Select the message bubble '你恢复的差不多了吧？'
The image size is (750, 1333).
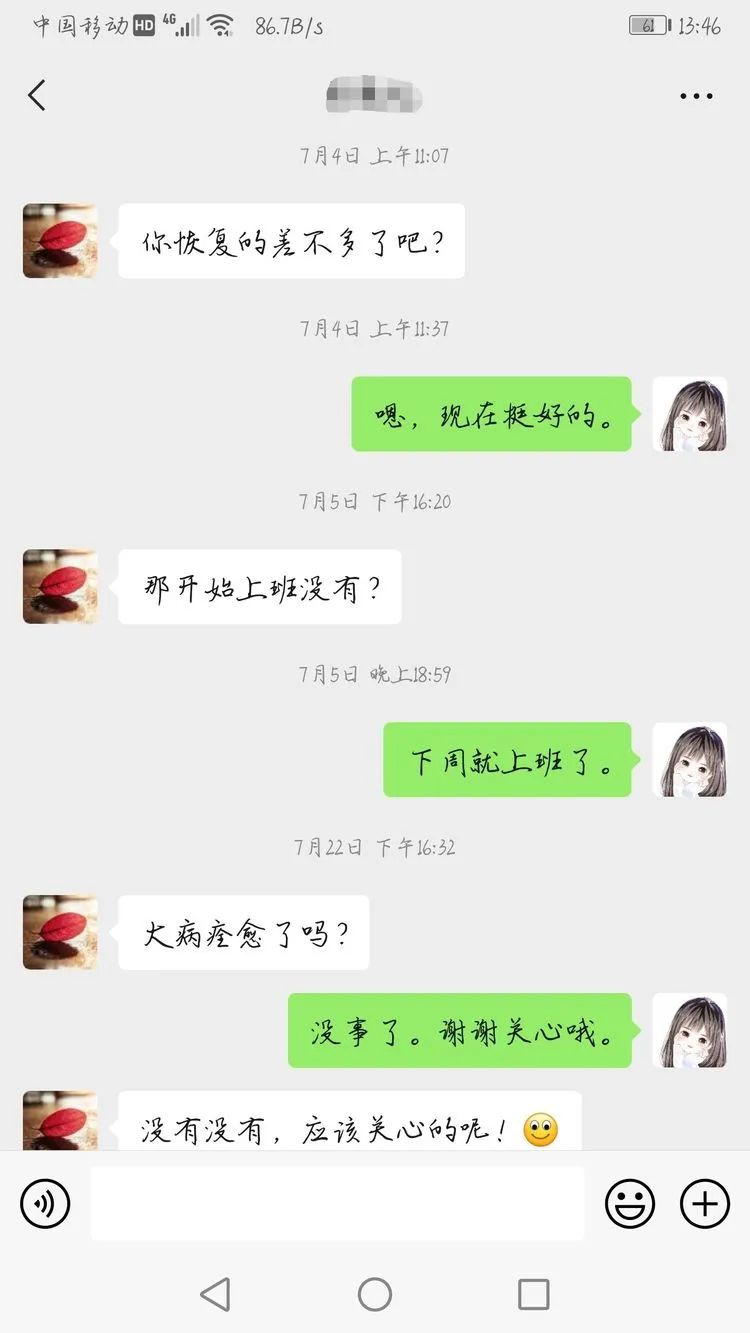(x=290, y=241)
